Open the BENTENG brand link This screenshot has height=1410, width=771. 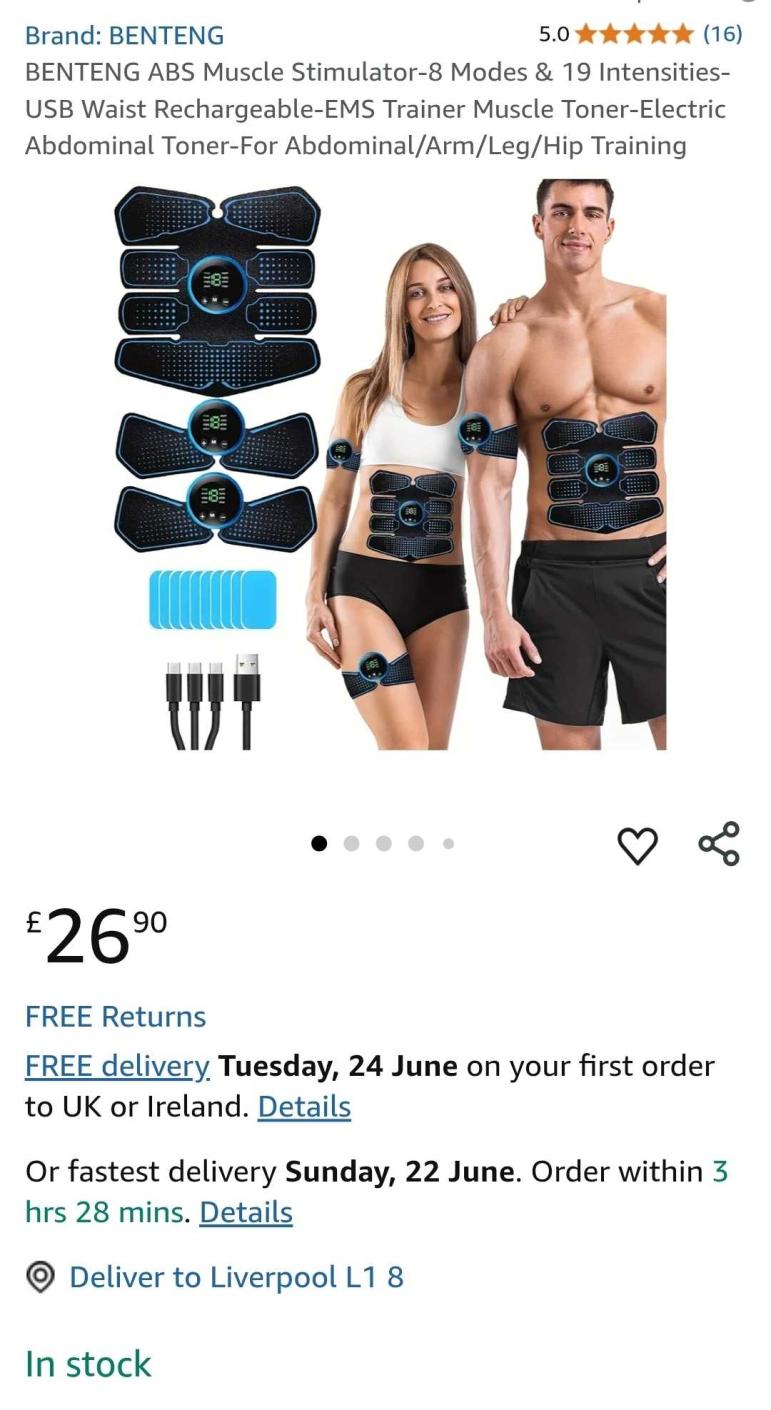(x=124, y=36)
